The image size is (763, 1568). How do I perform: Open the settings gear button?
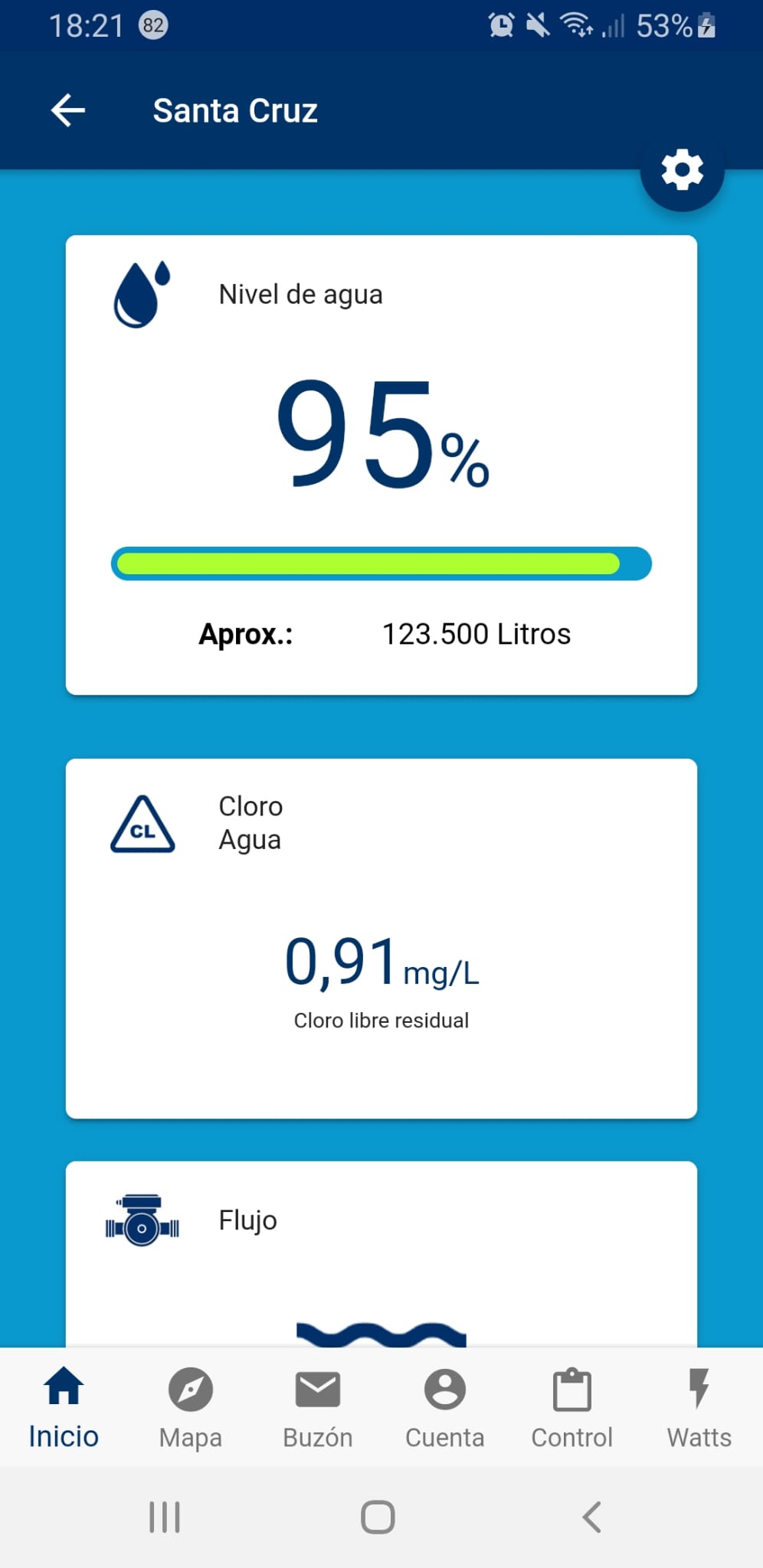[682, 170]
